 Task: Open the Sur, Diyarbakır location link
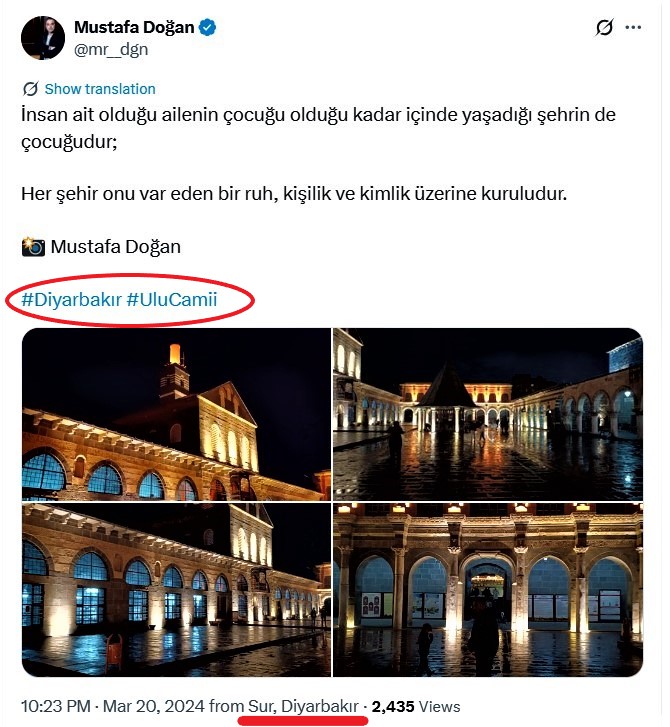pos(303,707)
